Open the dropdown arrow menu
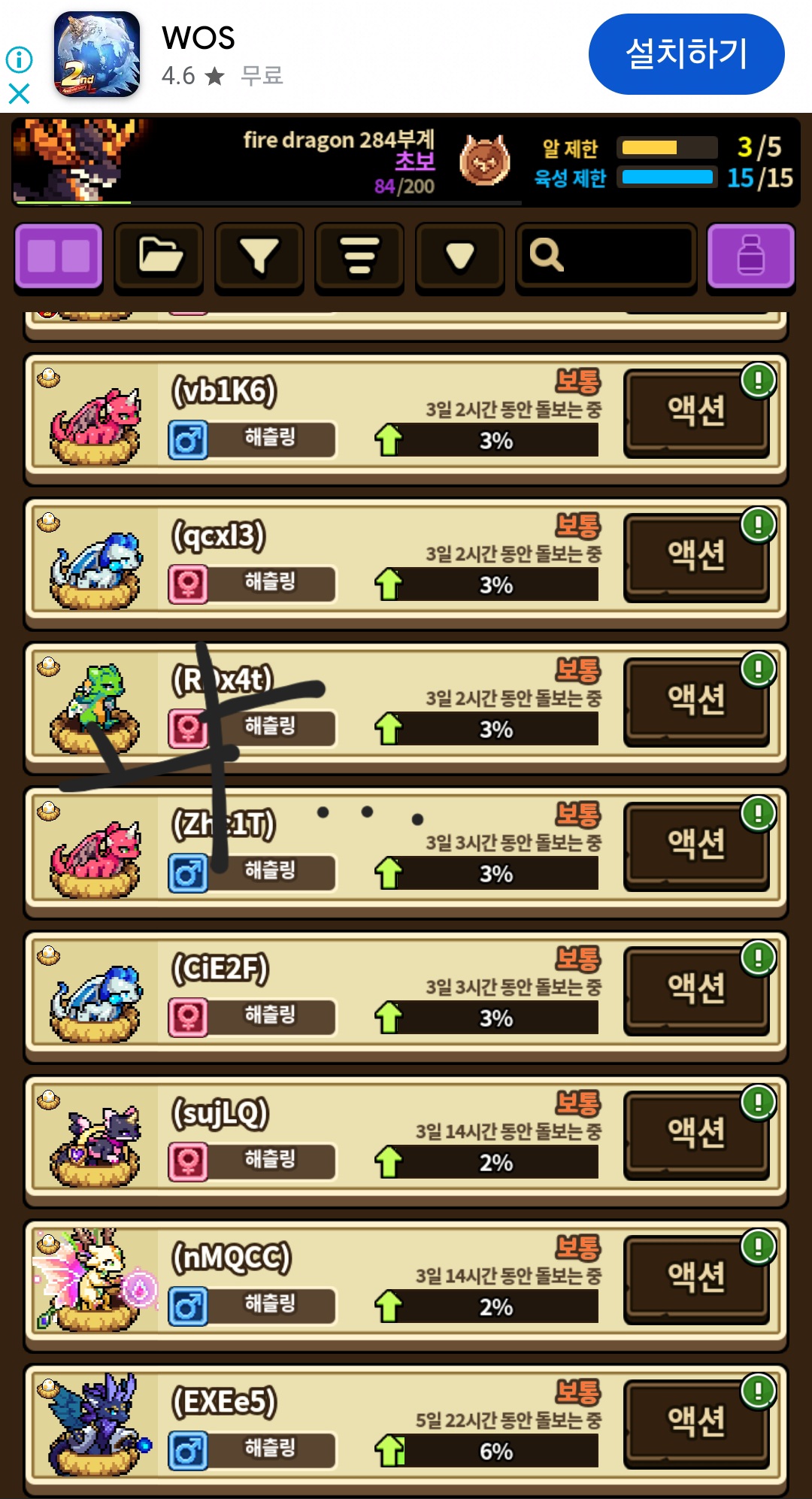 (459, 256)
